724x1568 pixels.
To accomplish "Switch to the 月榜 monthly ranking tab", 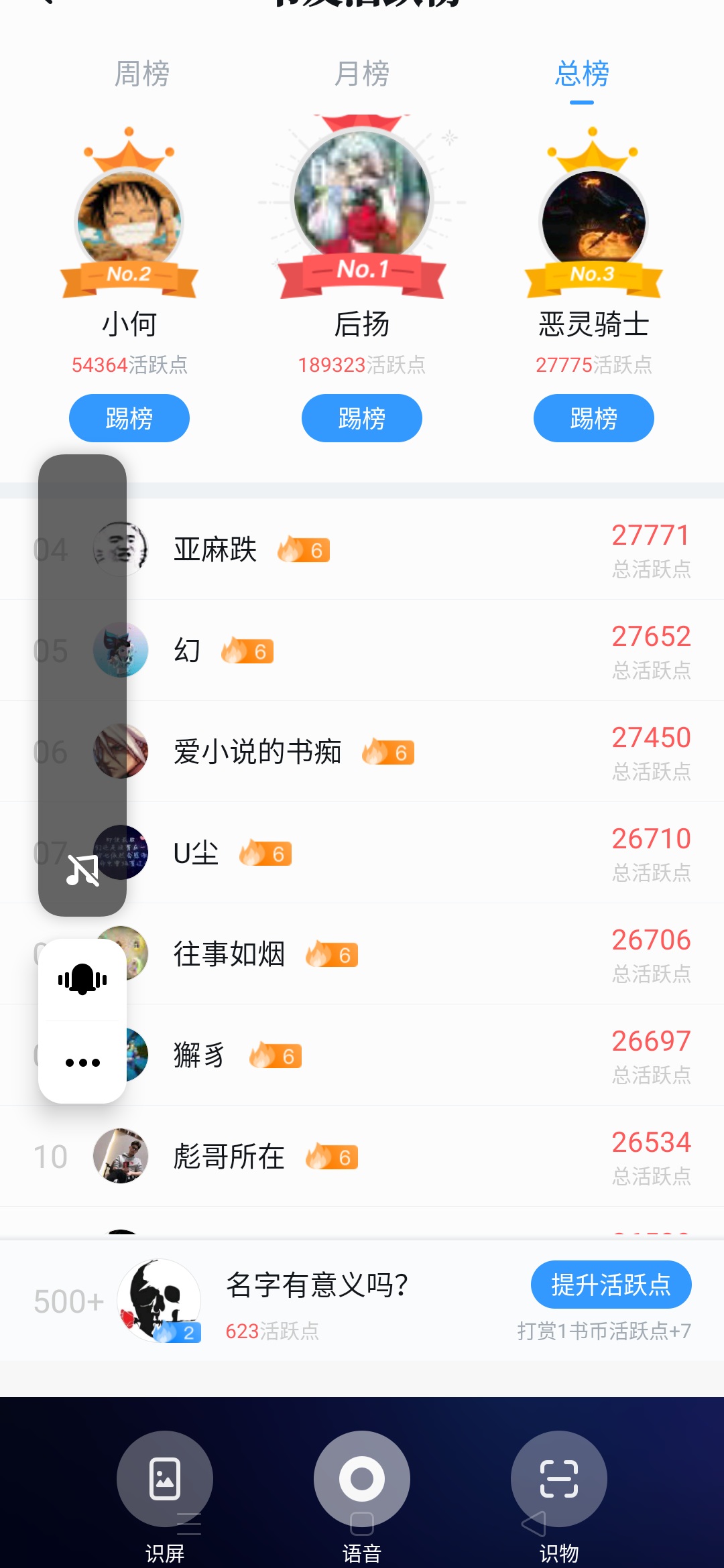I will point(361,74).
